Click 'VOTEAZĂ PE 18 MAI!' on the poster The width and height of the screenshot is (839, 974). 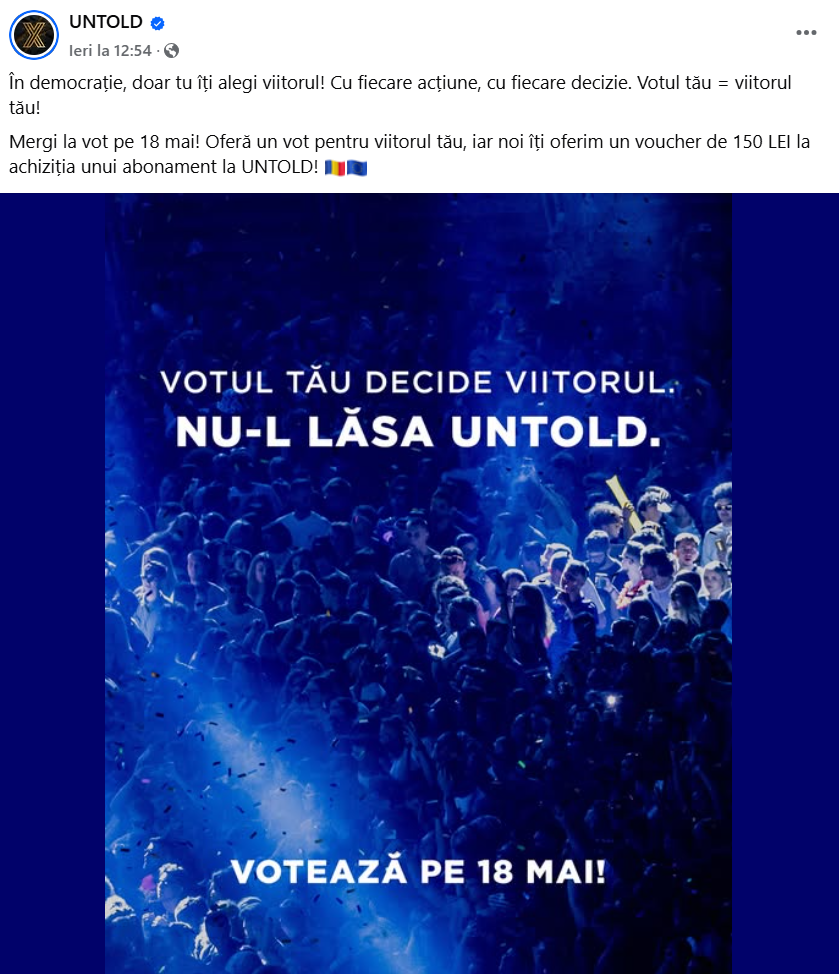coord(418,874)
